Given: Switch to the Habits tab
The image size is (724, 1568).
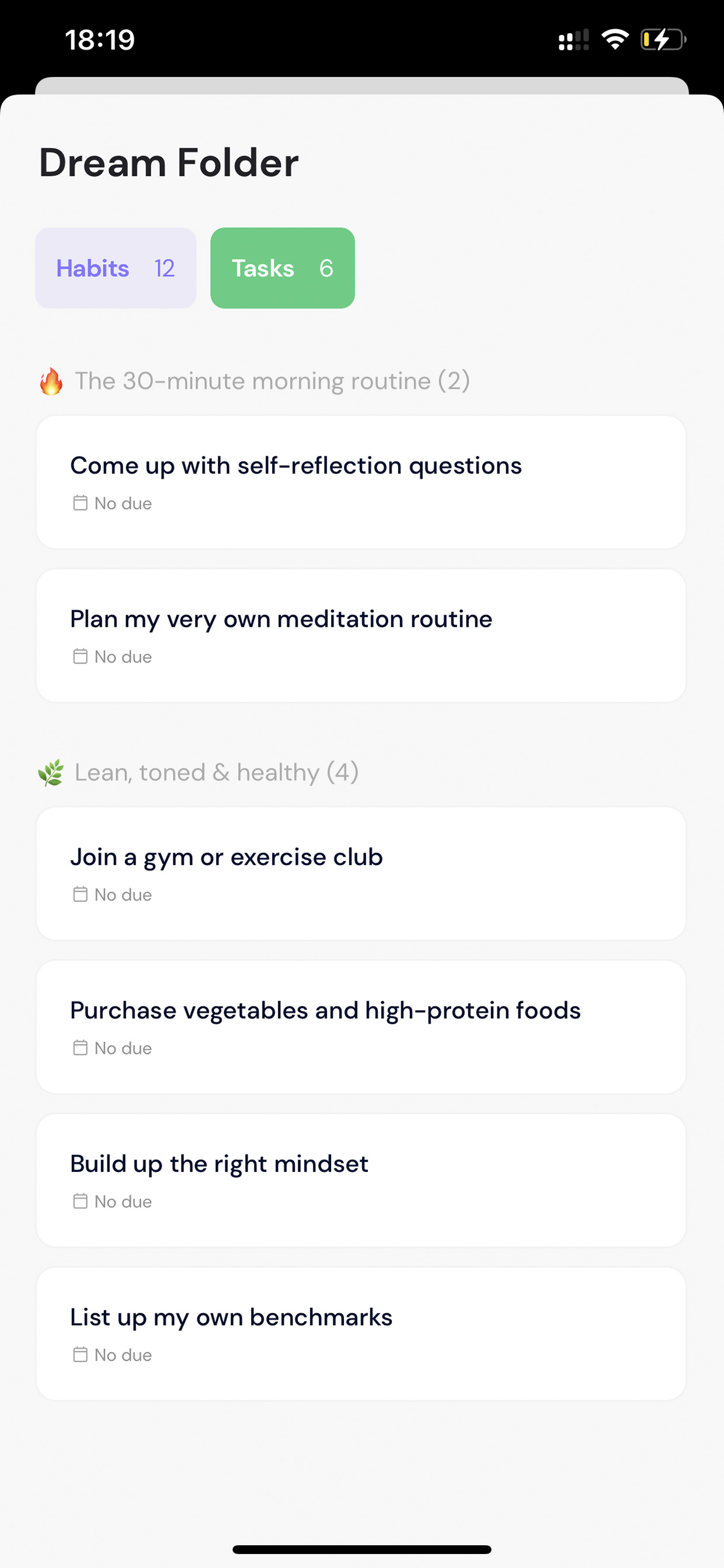Looking at the screenshot, I should (x=116, y=268).
